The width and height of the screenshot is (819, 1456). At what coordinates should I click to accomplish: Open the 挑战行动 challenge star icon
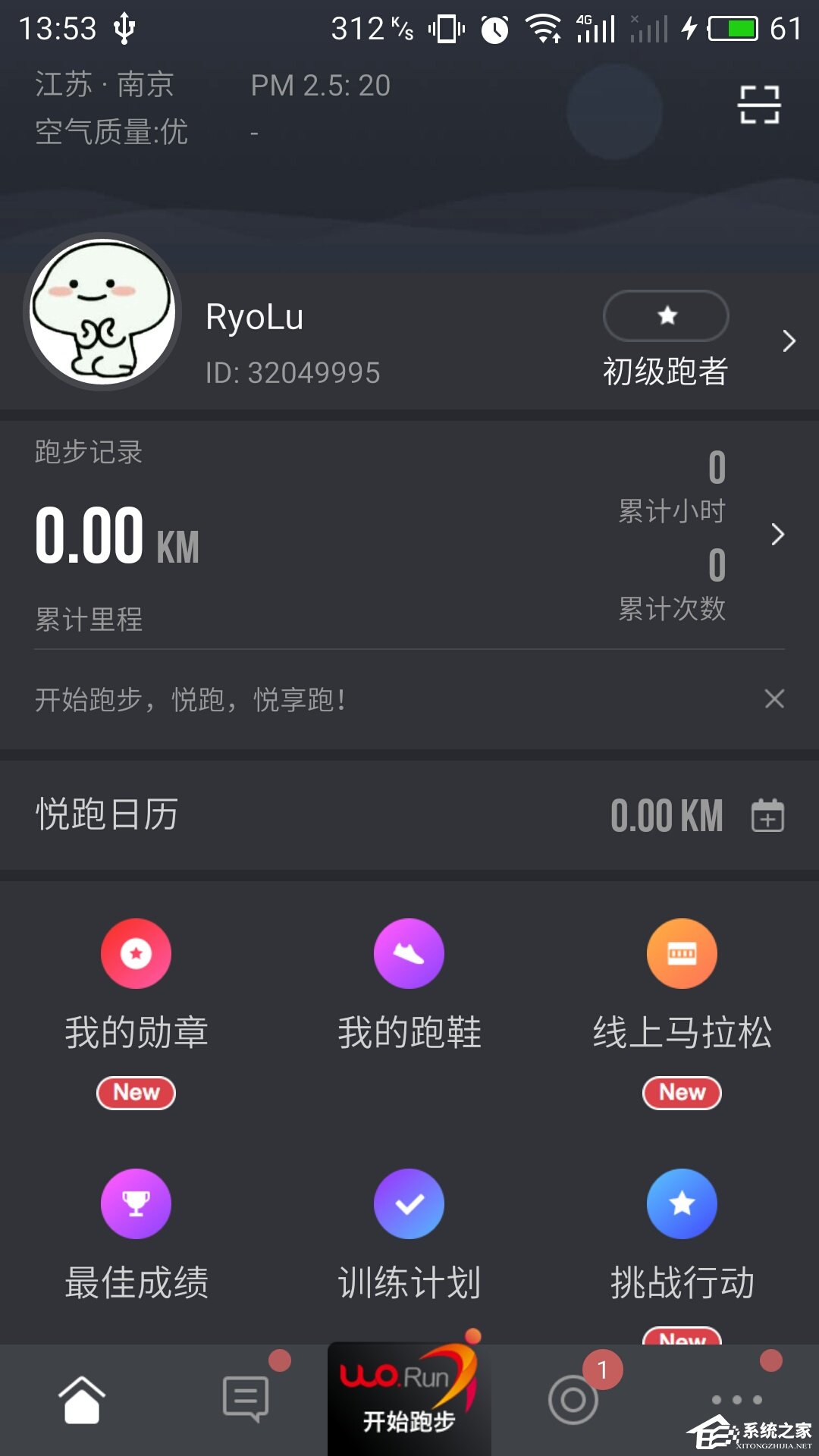tap(681, 1203)
